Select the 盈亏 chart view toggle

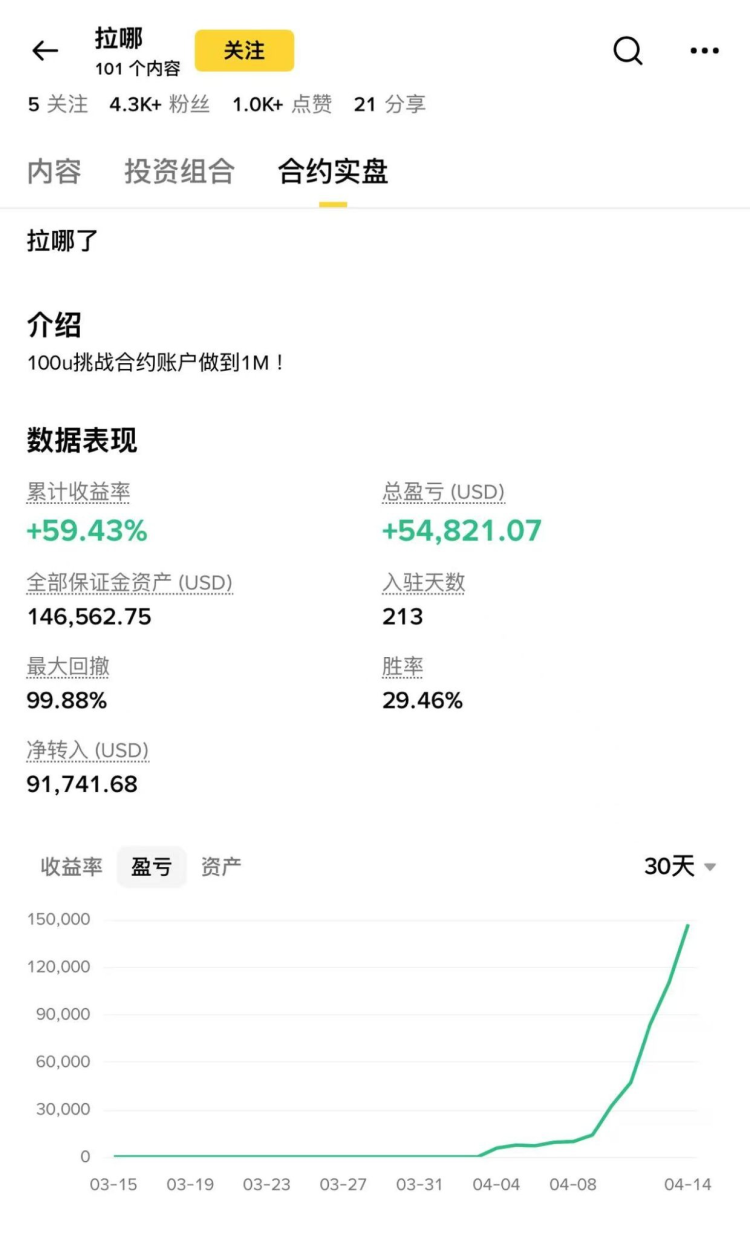pyautogui.click(x=151, y=867)
